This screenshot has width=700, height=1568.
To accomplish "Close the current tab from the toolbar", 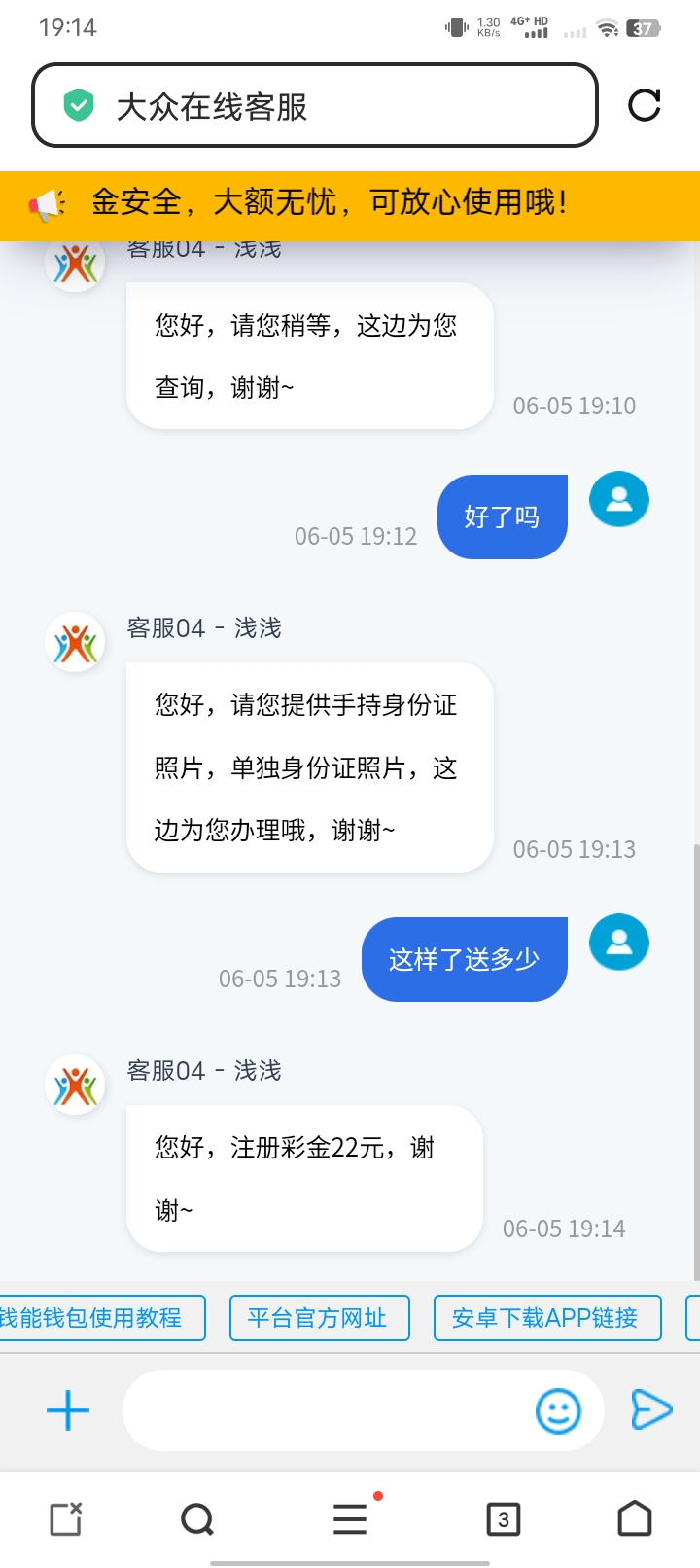I will pos(66,1518).
